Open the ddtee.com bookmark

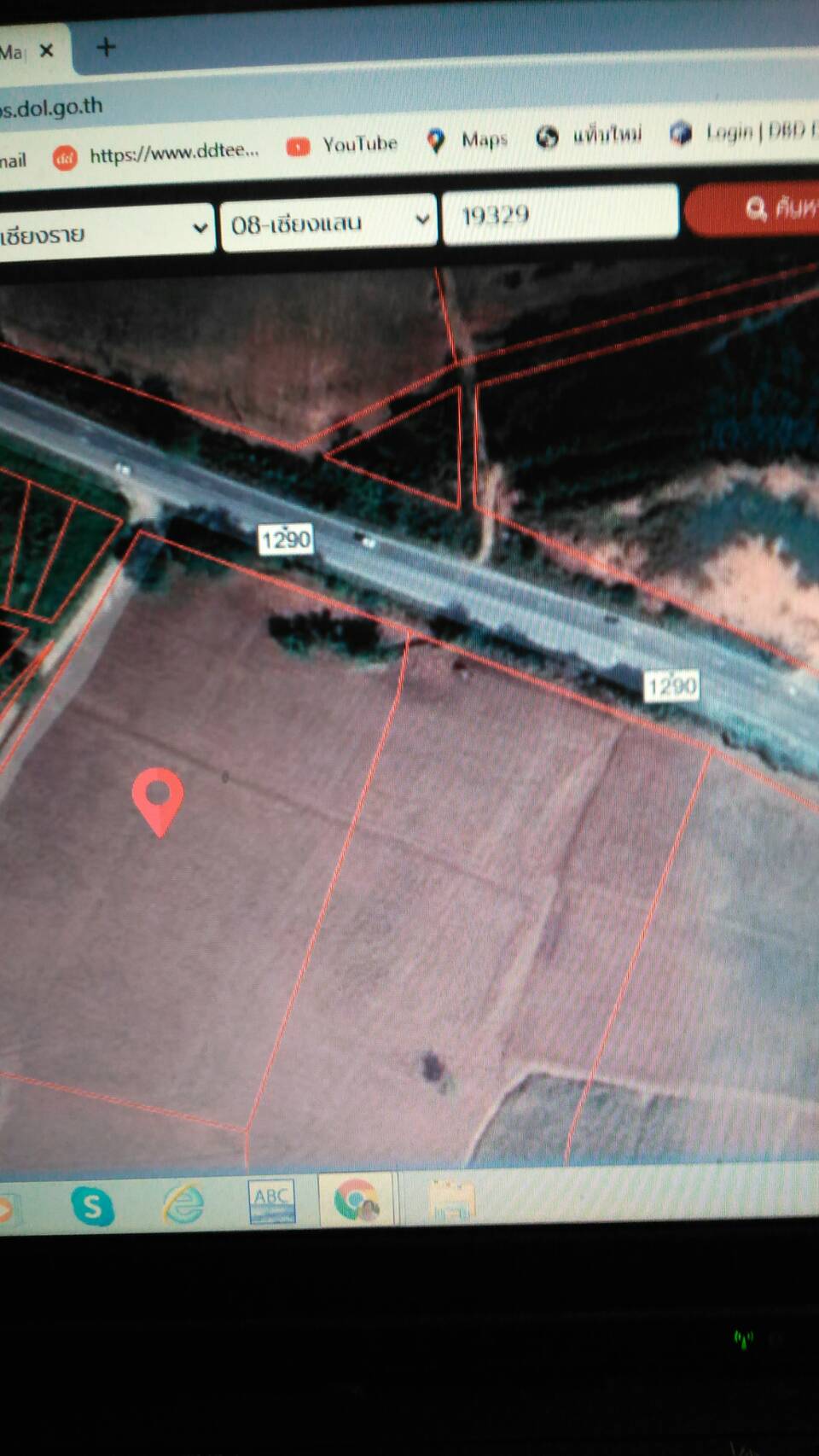156,154
